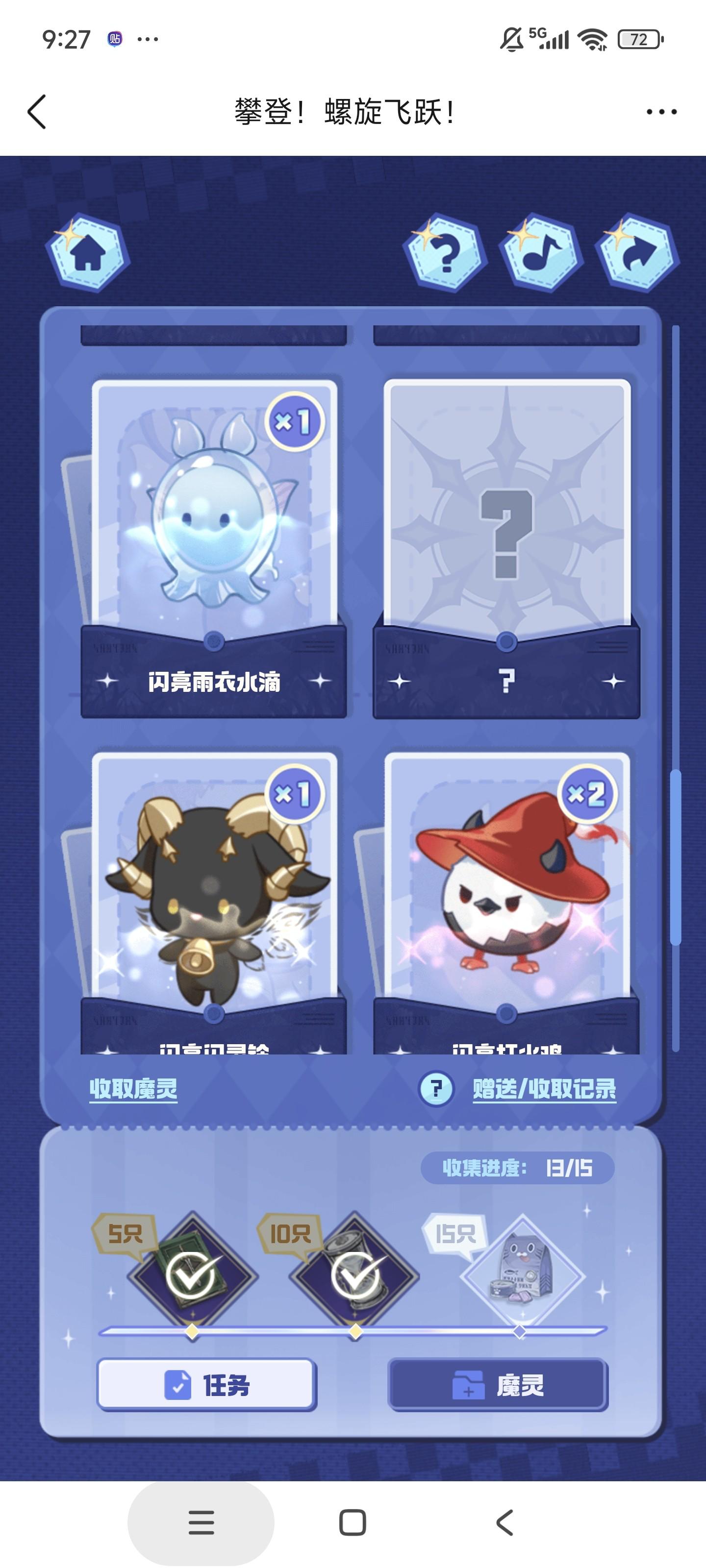Open the system recent apps menu
The width and height of the screenshot is (706, 1568).
[201, 1522]
